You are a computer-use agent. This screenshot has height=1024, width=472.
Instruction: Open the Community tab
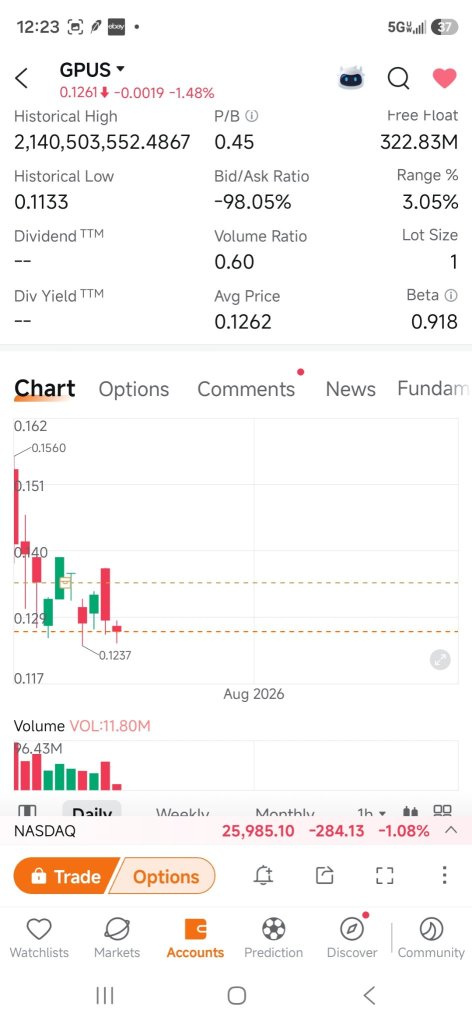(431, 938)
